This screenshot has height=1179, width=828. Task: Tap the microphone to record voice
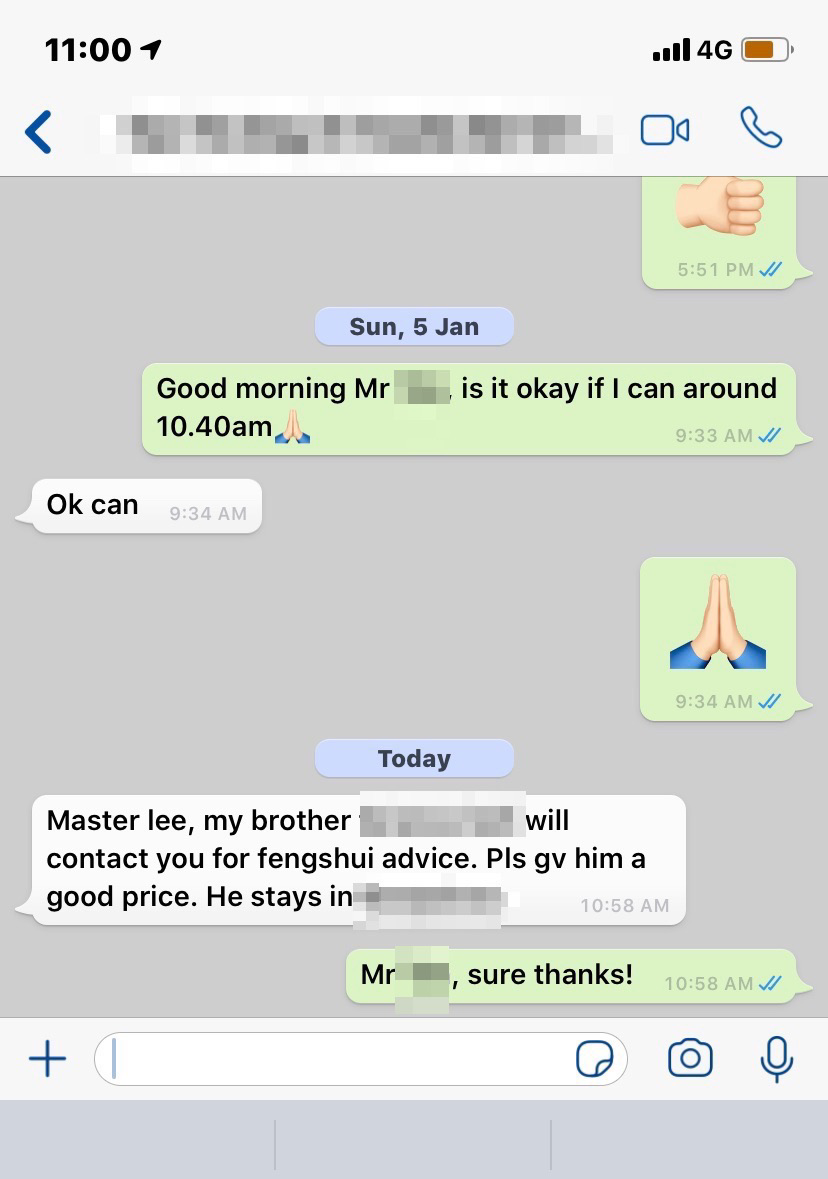[776, 1059]
